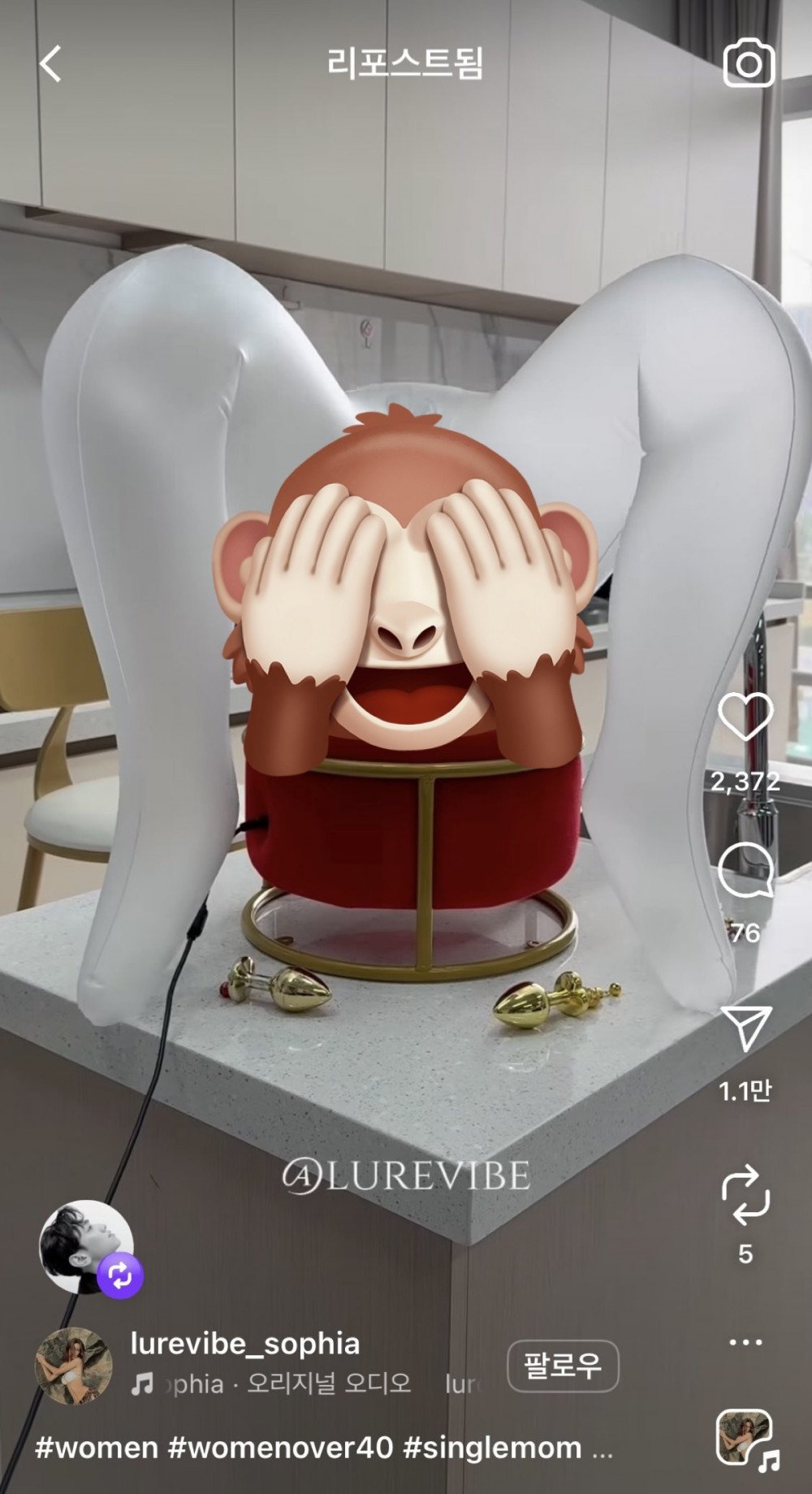
Task: Like this reel with the heart icon
Action: click(x=745, y=717)
